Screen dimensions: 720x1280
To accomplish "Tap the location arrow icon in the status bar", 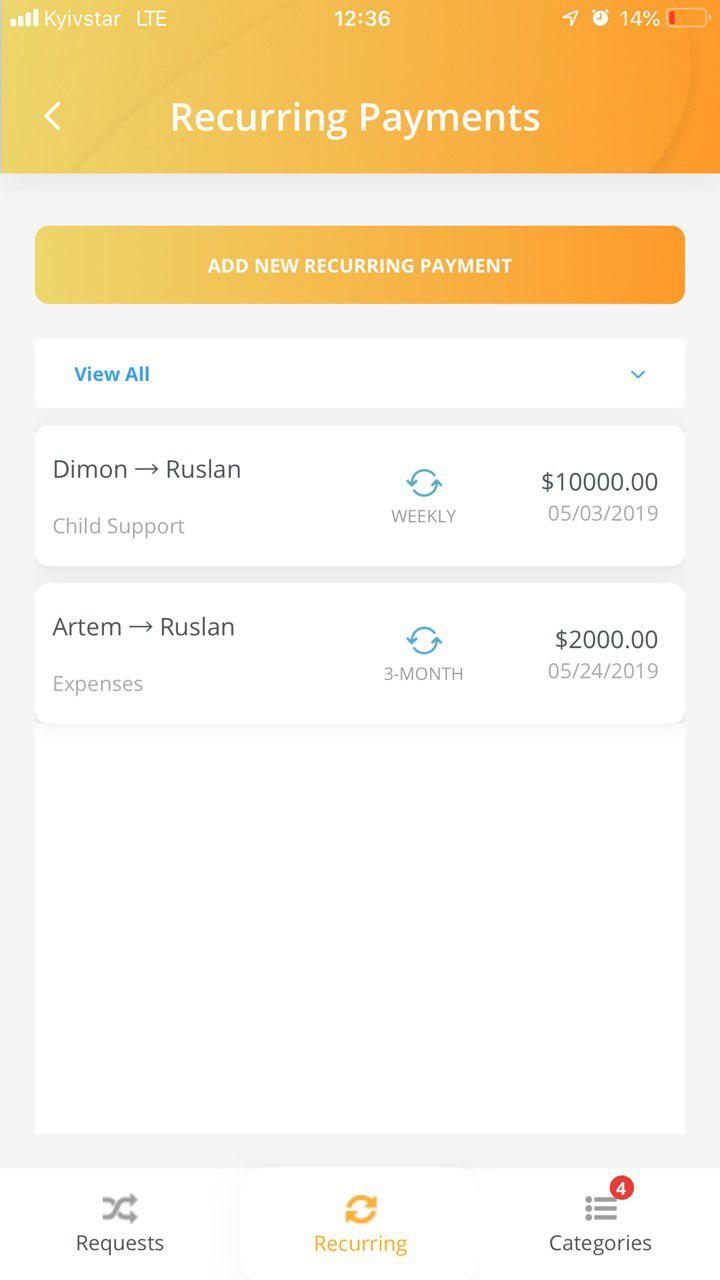I will point(570,17).
